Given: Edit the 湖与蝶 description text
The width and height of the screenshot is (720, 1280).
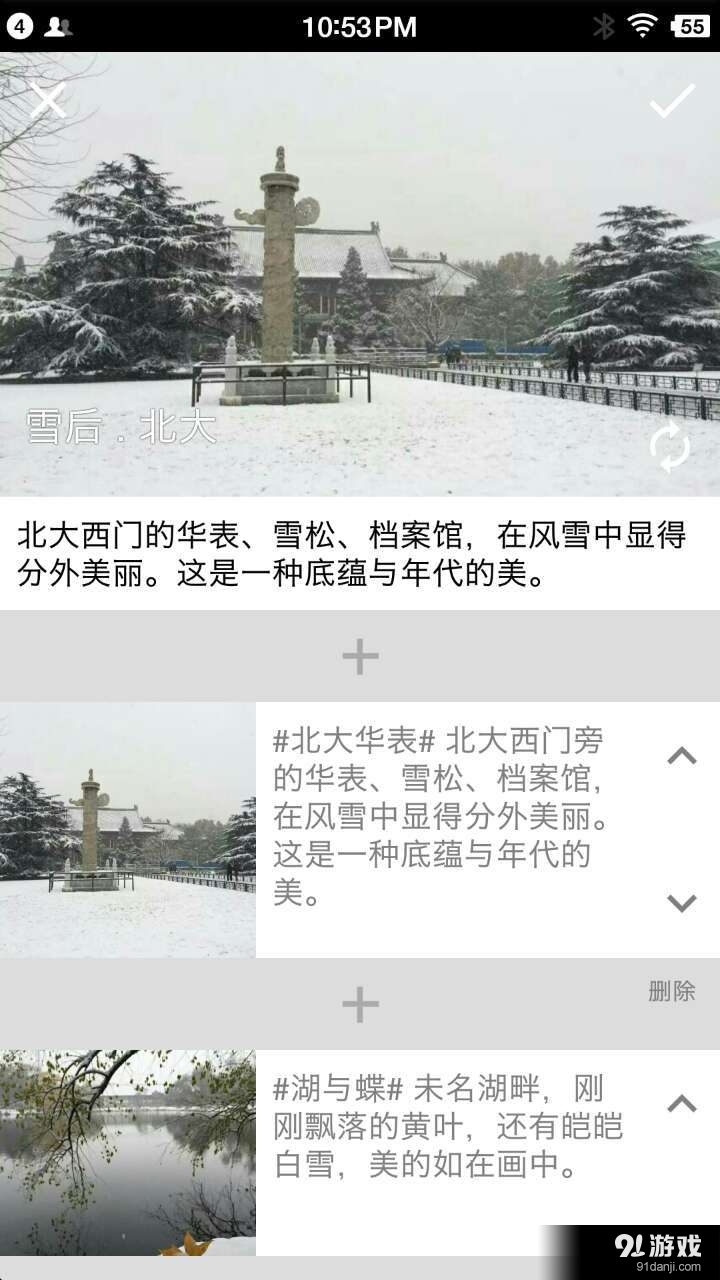Looking at the screenshot, I should [450, 1130].
